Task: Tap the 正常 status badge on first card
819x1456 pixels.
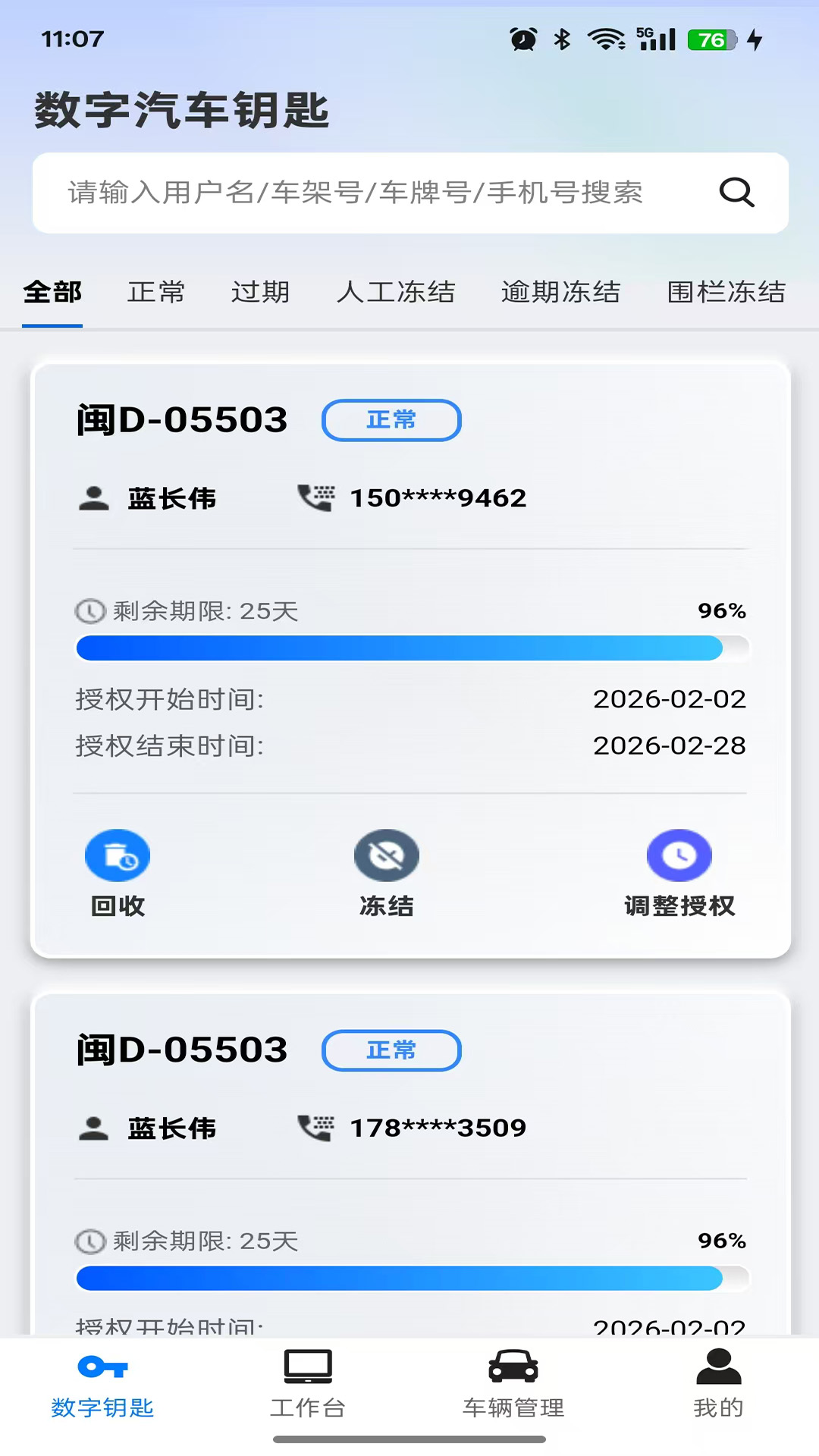Action: point(391,420)
